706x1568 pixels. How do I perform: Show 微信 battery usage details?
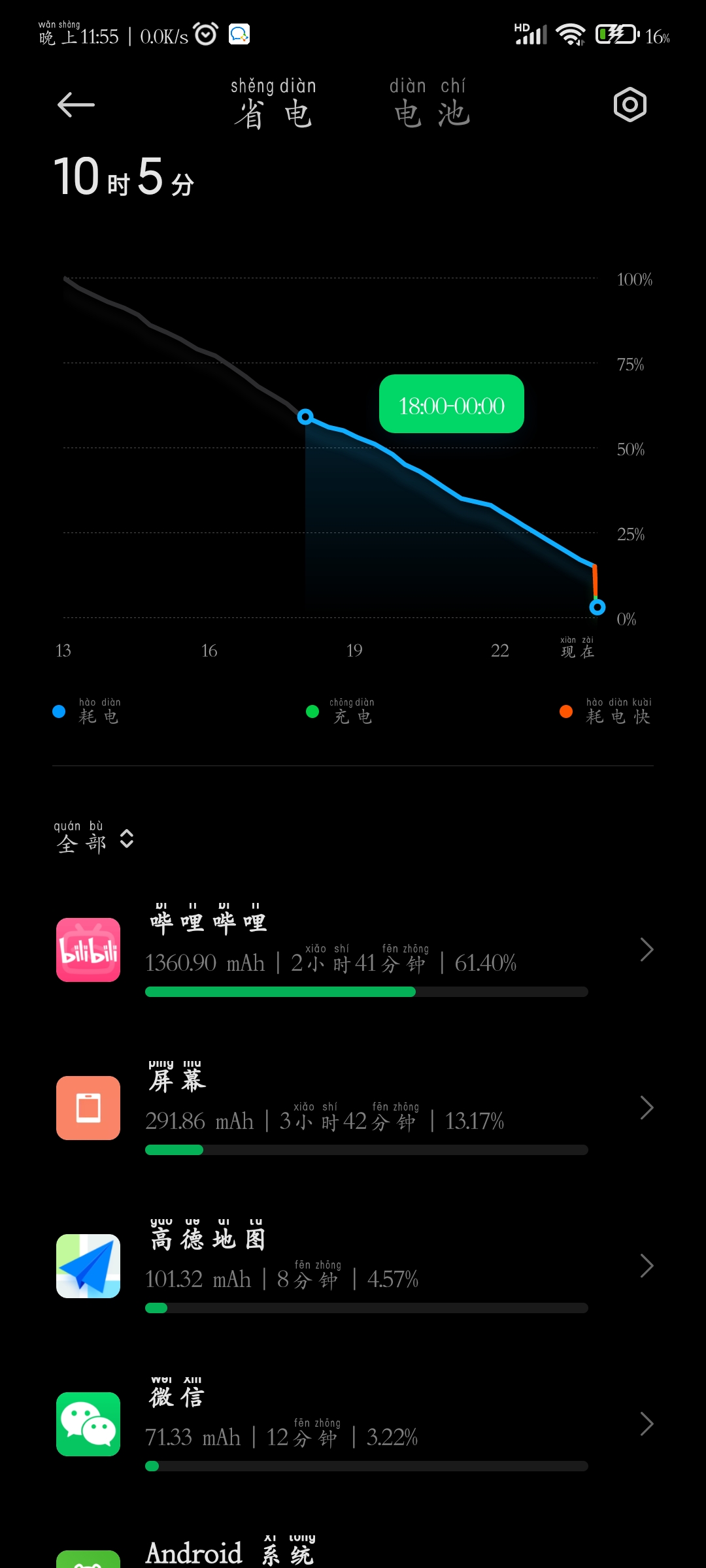point(353,1424)
